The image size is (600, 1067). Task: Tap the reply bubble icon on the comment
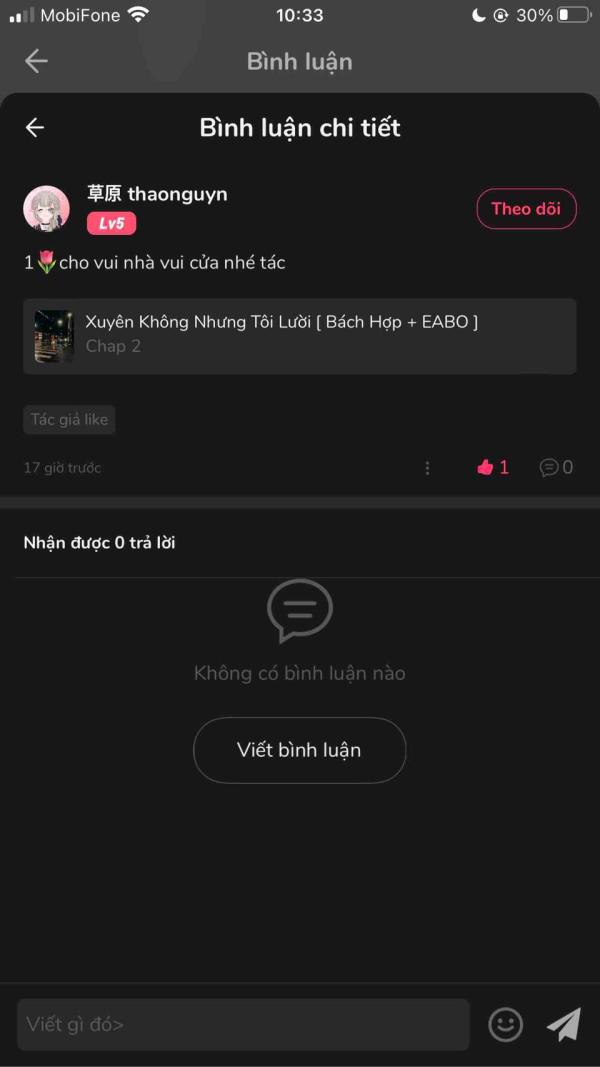556,467
